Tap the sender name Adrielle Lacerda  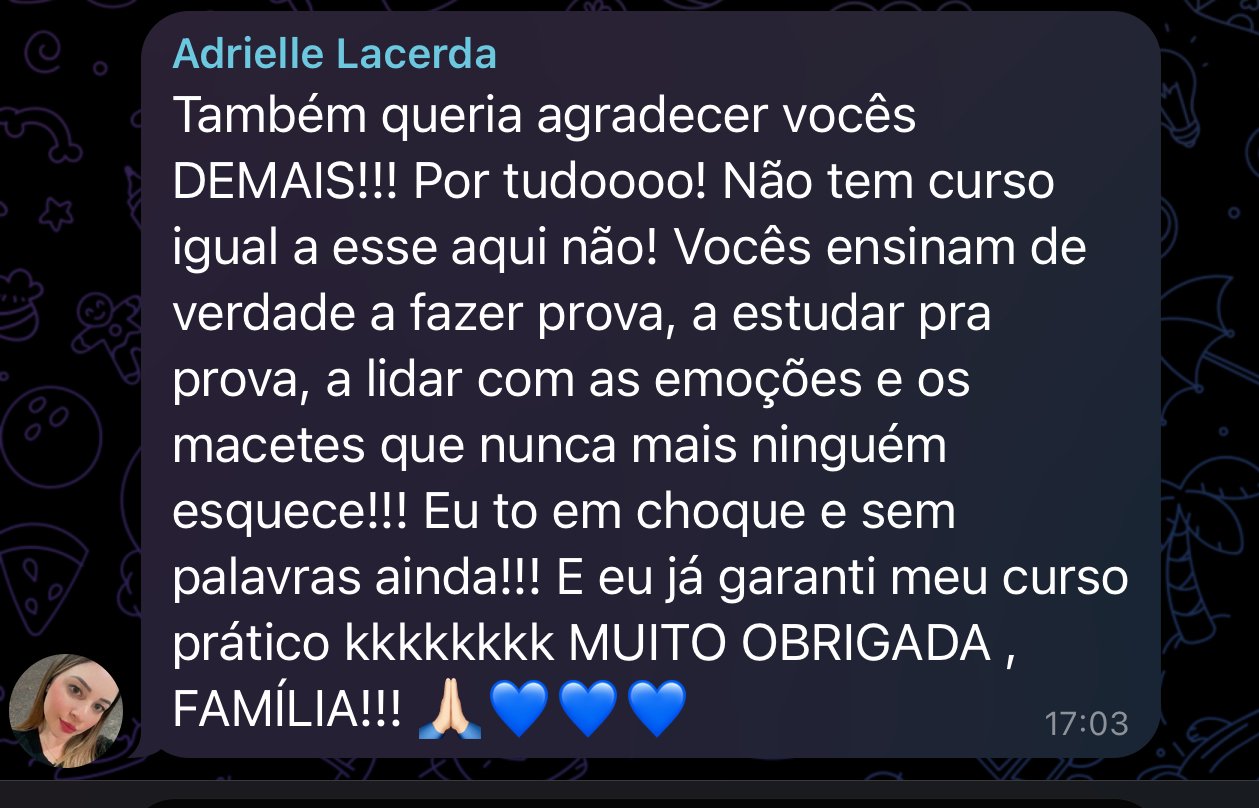coord(334,53)
